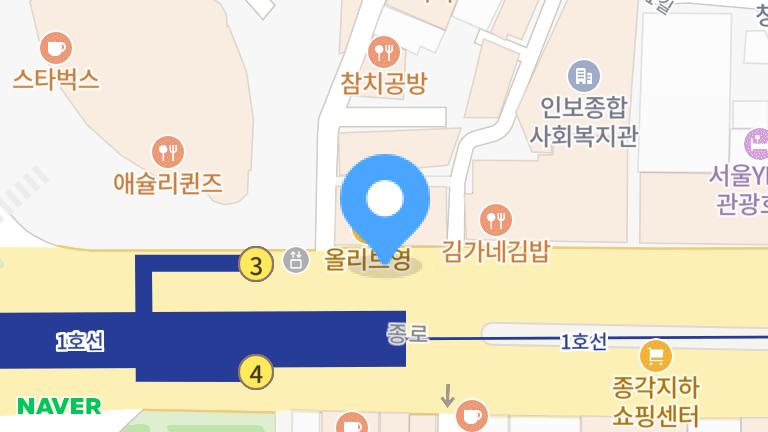Tap the blue location pin marker
The width and height of the screenshot is (768, 432).
point(385,202)
